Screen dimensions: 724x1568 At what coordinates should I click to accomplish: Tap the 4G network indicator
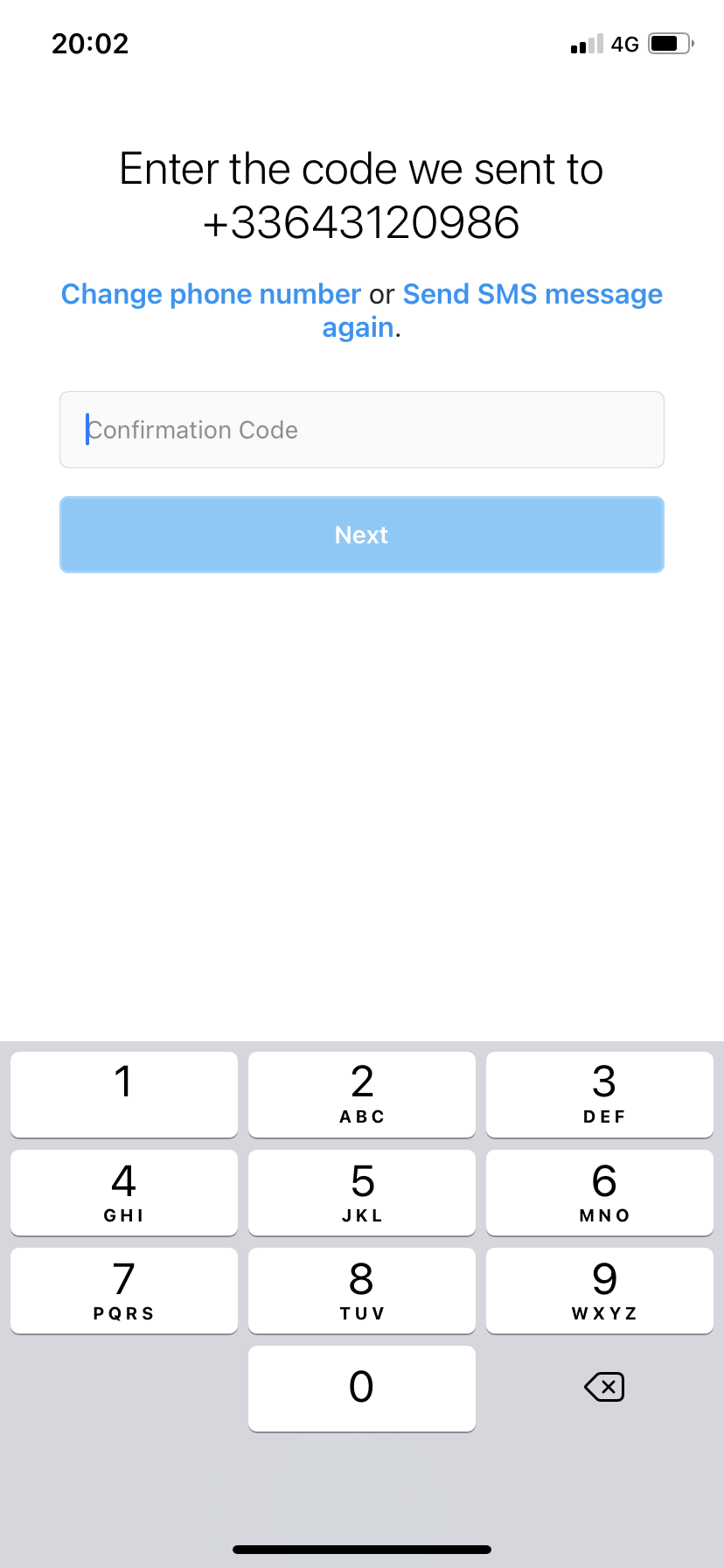pyautogui.click(x=625, y=44)
